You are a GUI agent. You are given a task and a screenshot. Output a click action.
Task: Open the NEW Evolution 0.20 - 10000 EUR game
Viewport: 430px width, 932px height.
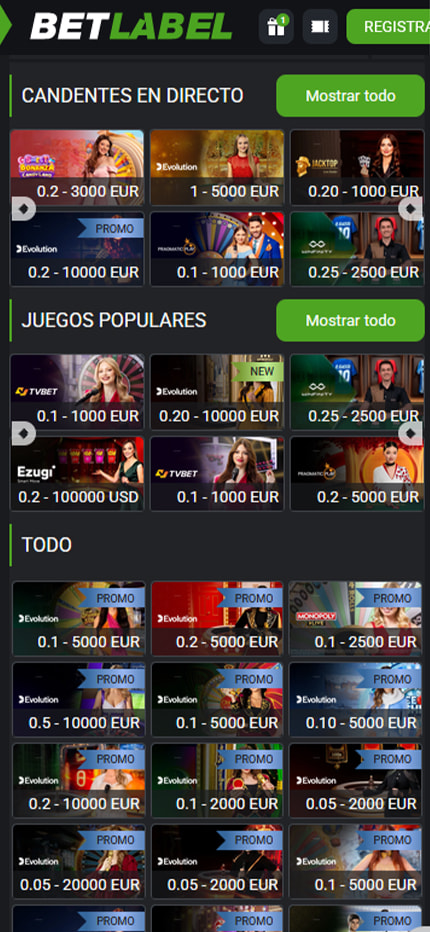217,392
